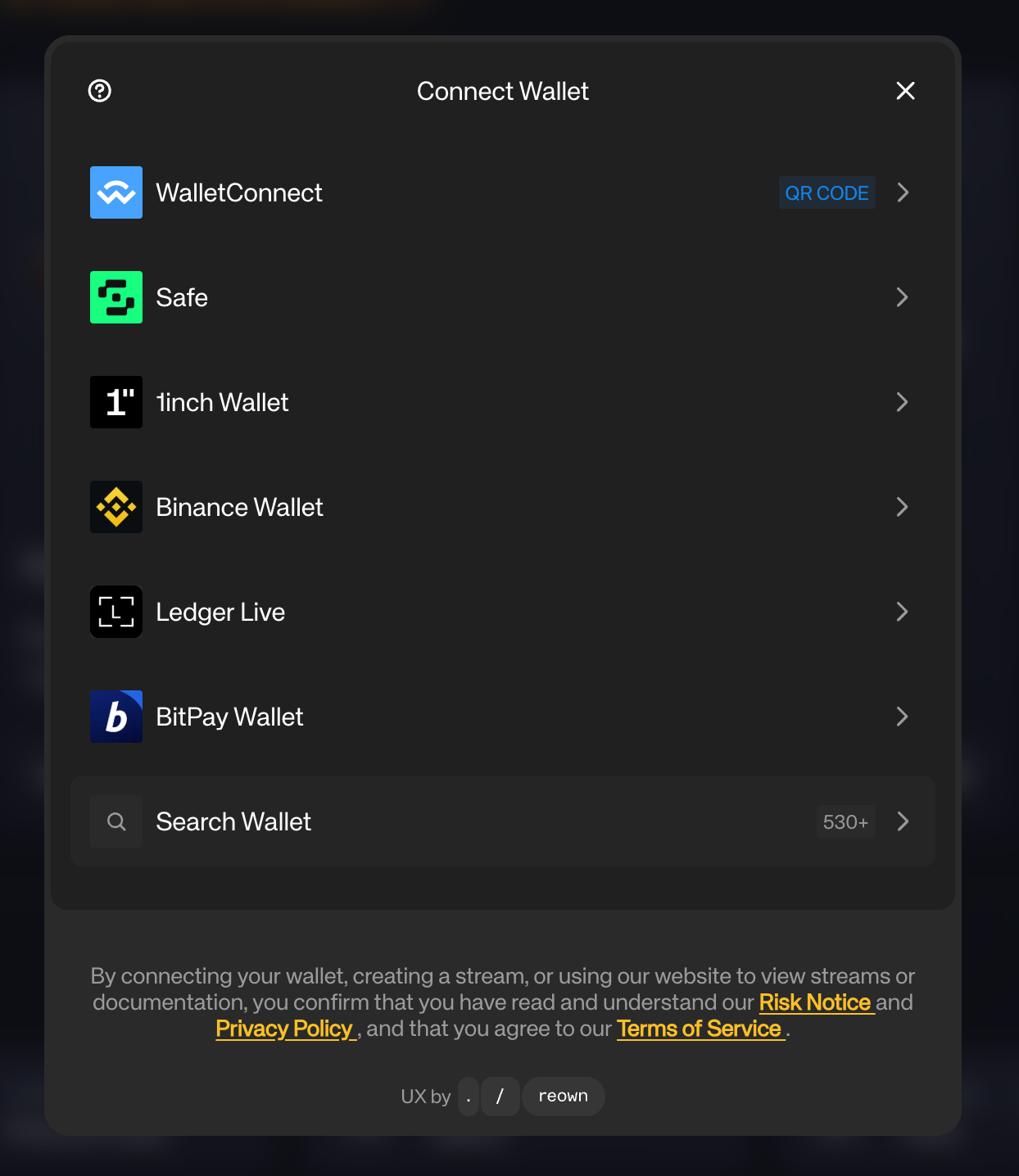
Task: Tap the reown UX credit button
Action: [563, 1097]
